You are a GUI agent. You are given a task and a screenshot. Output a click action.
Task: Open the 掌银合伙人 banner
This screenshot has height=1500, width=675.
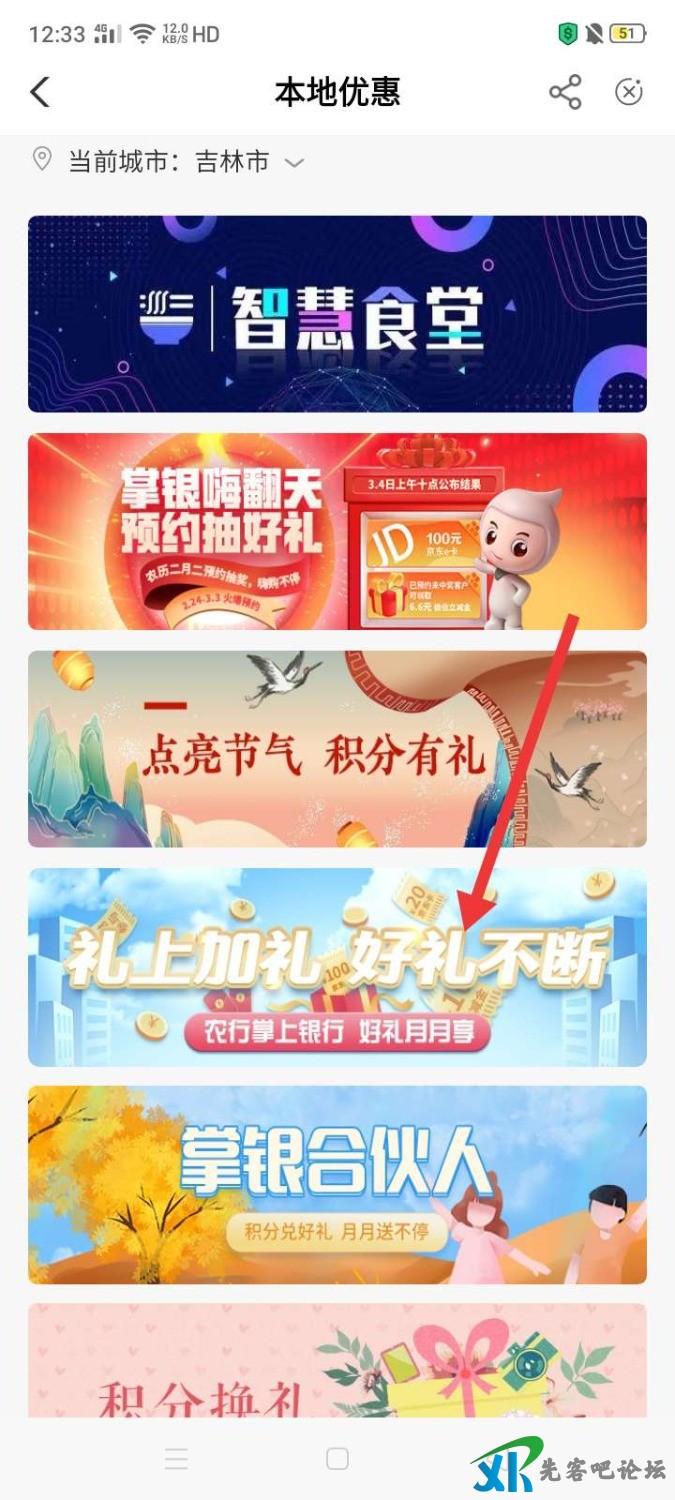tap(337, 1185)
